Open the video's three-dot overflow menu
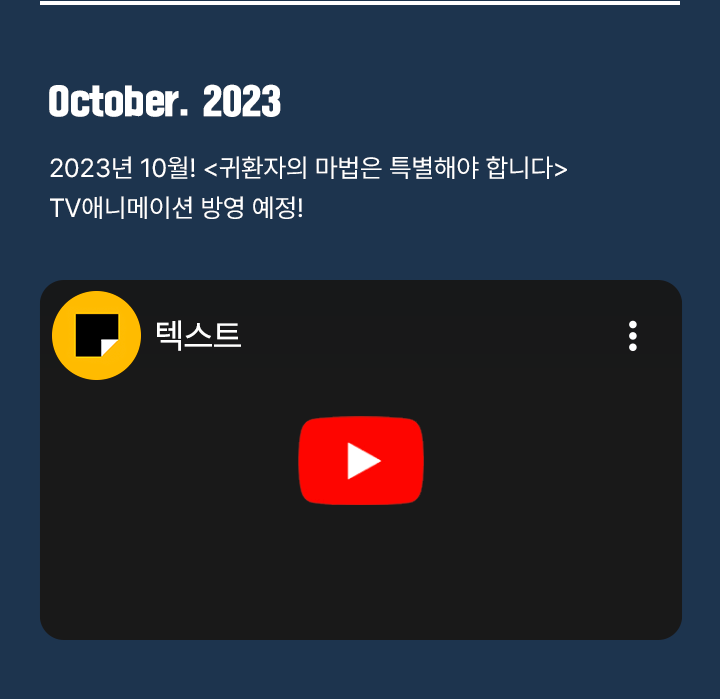Viewport: 720px width, 699px height. [x=633, y=336]
